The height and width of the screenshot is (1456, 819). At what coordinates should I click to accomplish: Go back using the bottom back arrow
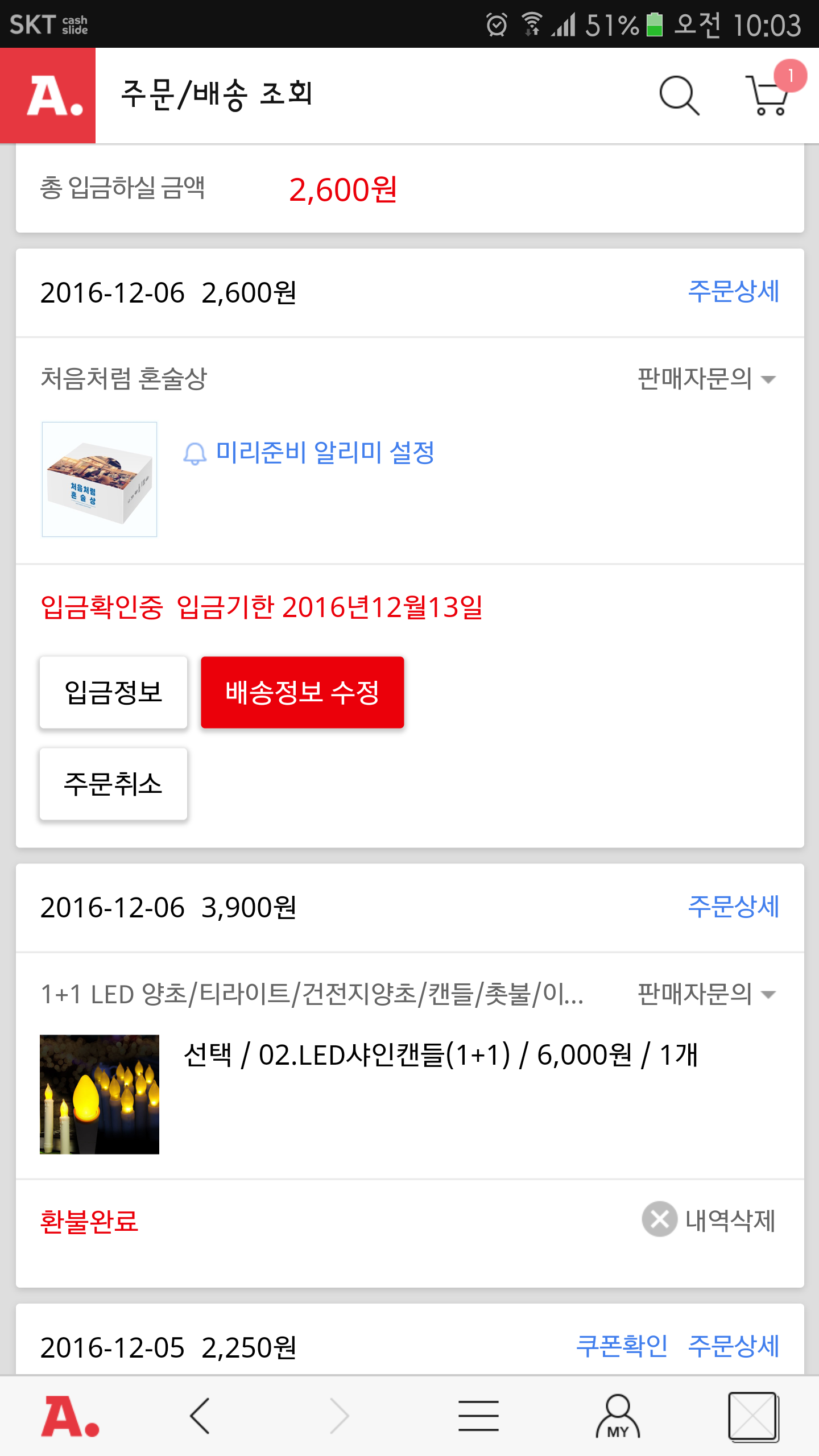tap(200, 1416)
